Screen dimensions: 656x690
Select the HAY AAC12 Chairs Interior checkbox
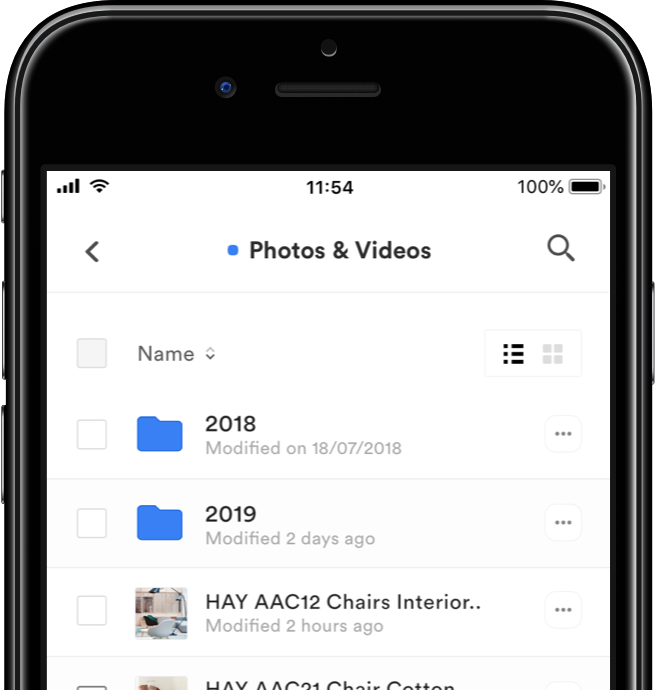click(x=92, y=611)
